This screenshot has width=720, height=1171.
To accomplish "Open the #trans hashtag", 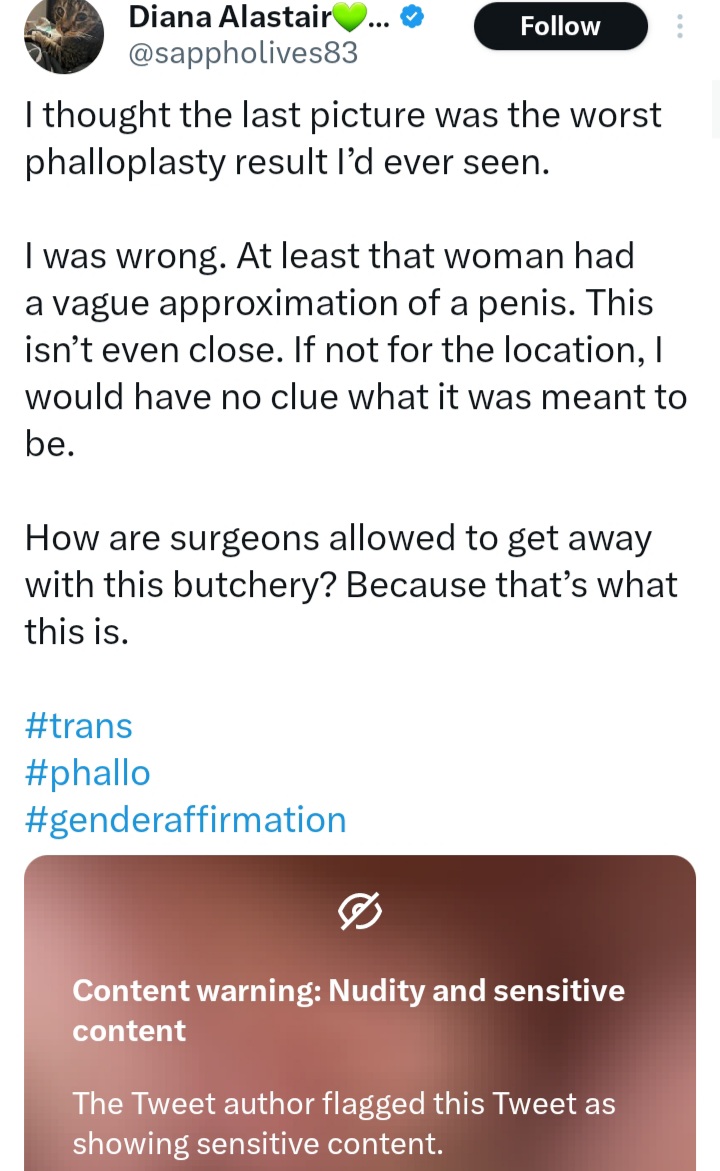I will [78, 726].
